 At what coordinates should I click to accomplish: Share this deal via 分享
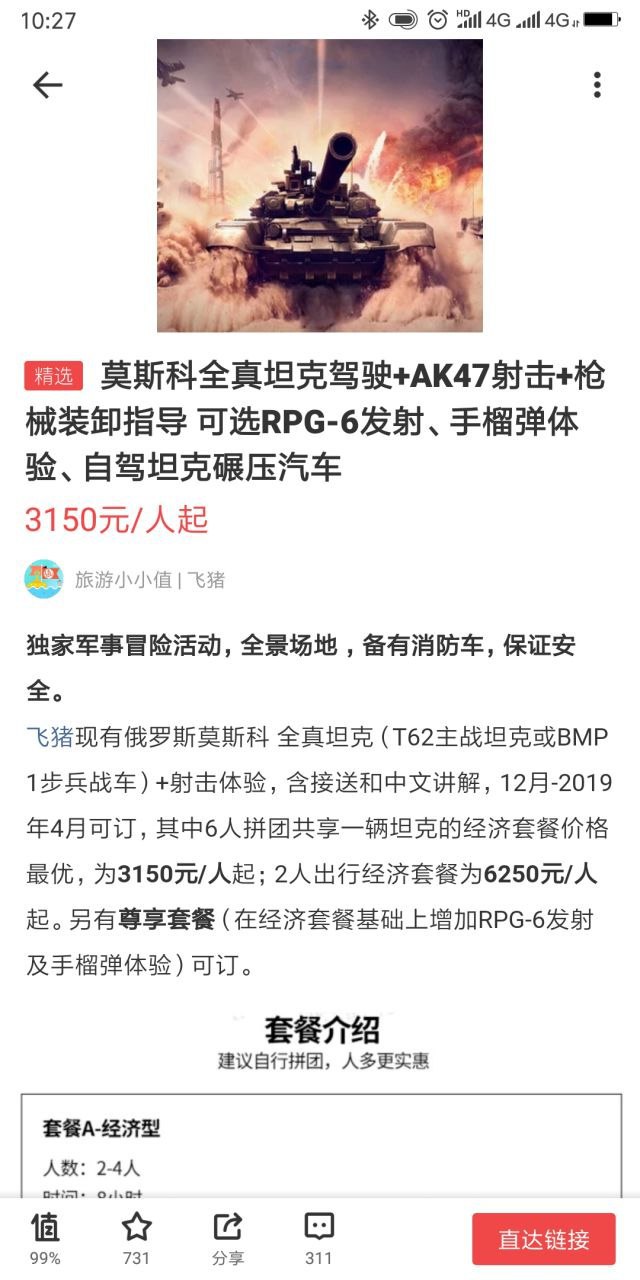click(x=228, y=1237)
